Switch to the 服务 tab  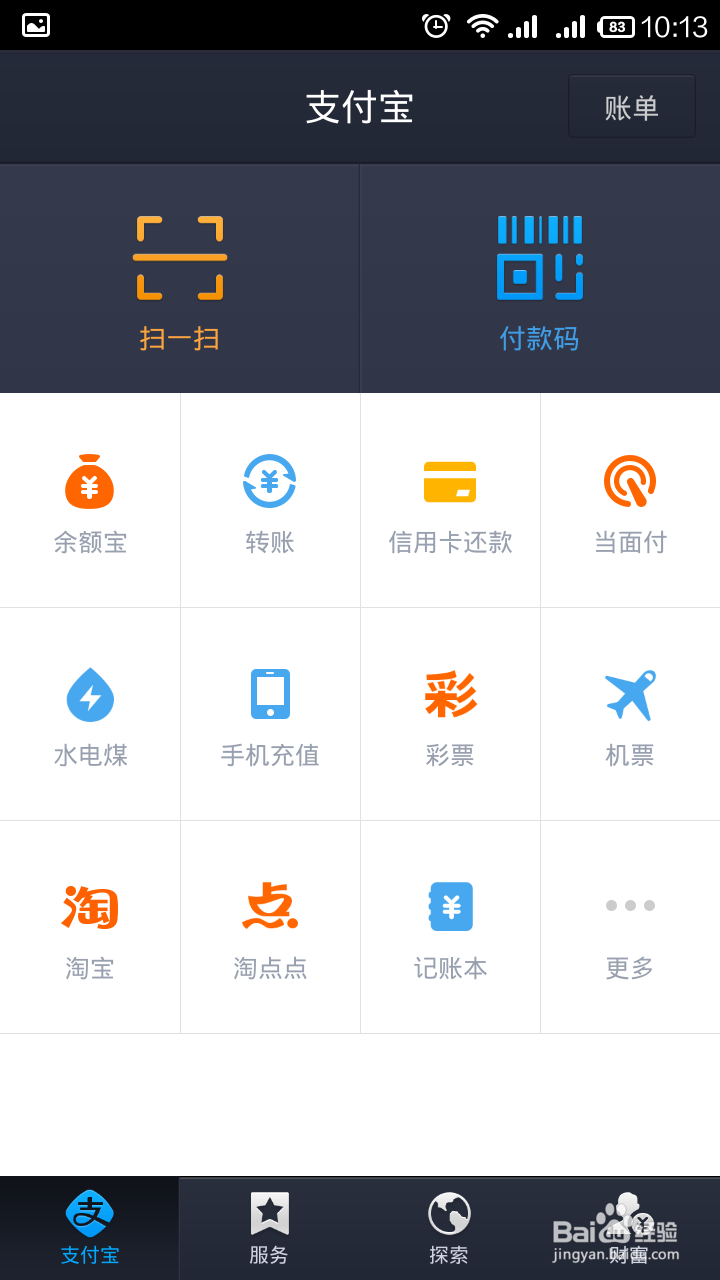coord(270,1228)
